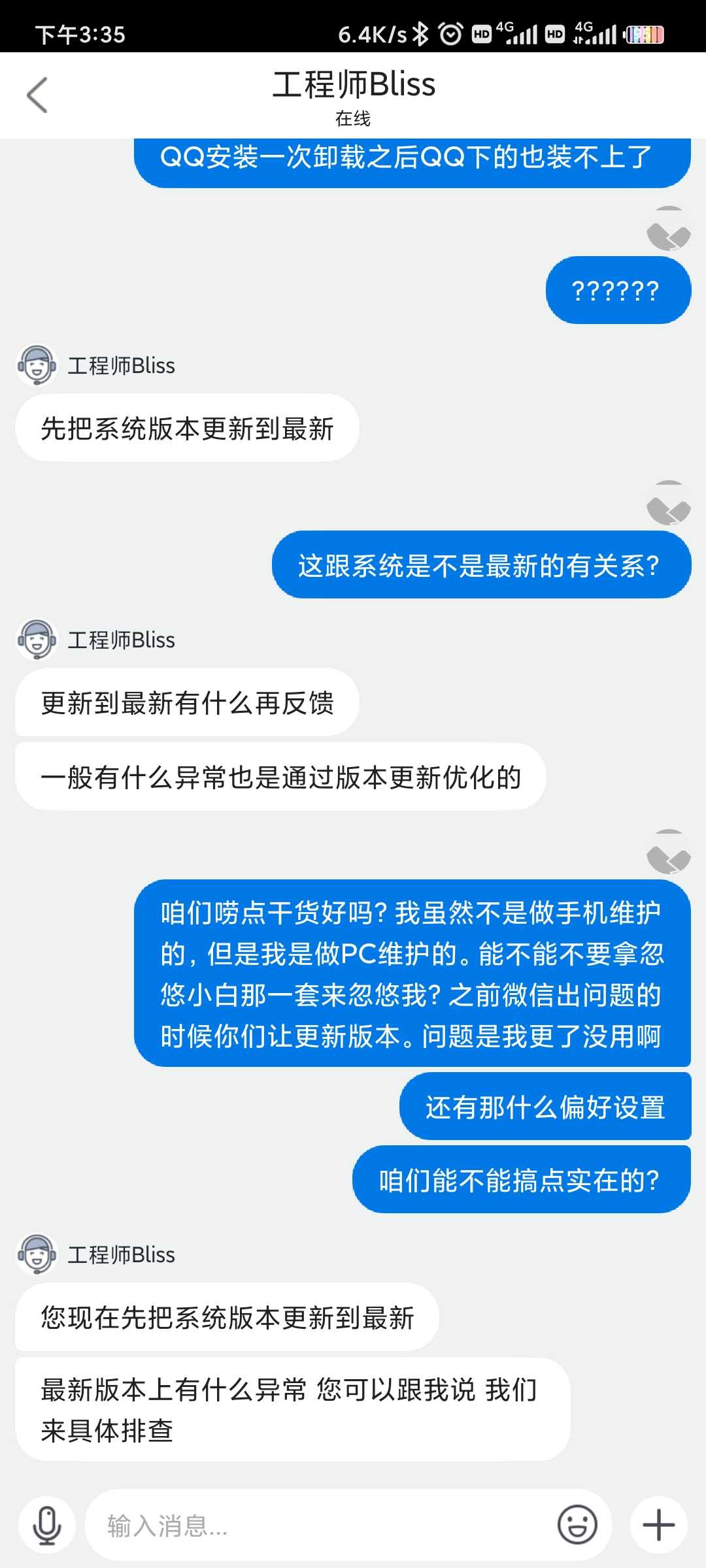Tap the microphone voice input icon

[x=47, y=1525]
